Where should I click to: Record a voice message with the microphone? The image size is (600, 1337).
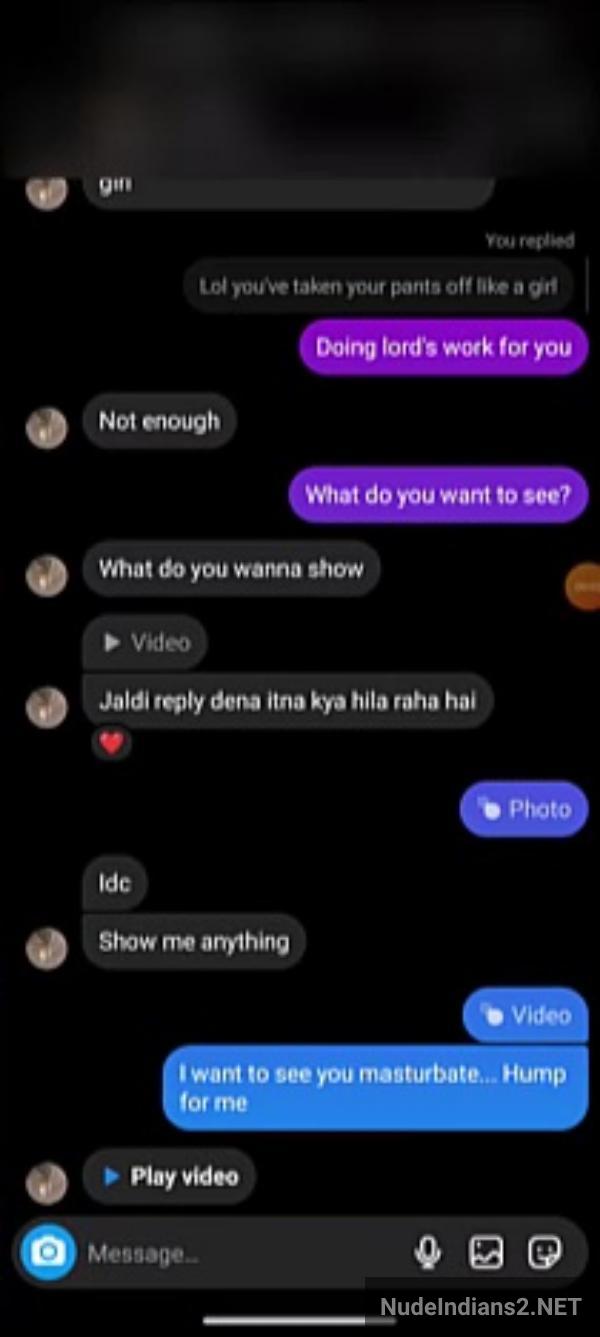pos(428,1251)
